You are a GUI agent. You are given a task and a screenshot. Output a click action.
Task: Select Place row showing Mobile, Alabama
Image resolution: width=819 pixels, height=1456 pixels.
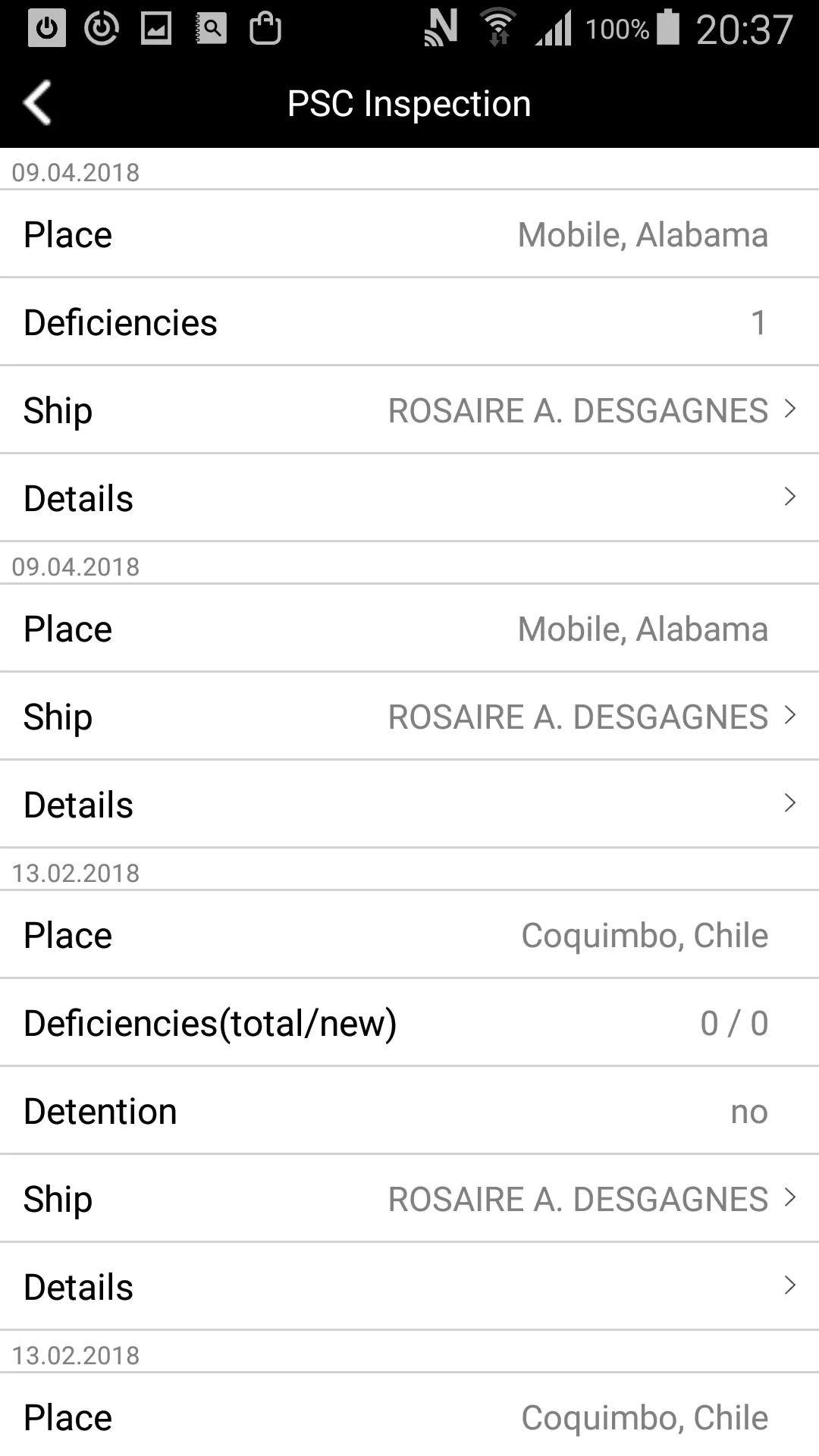409,234
